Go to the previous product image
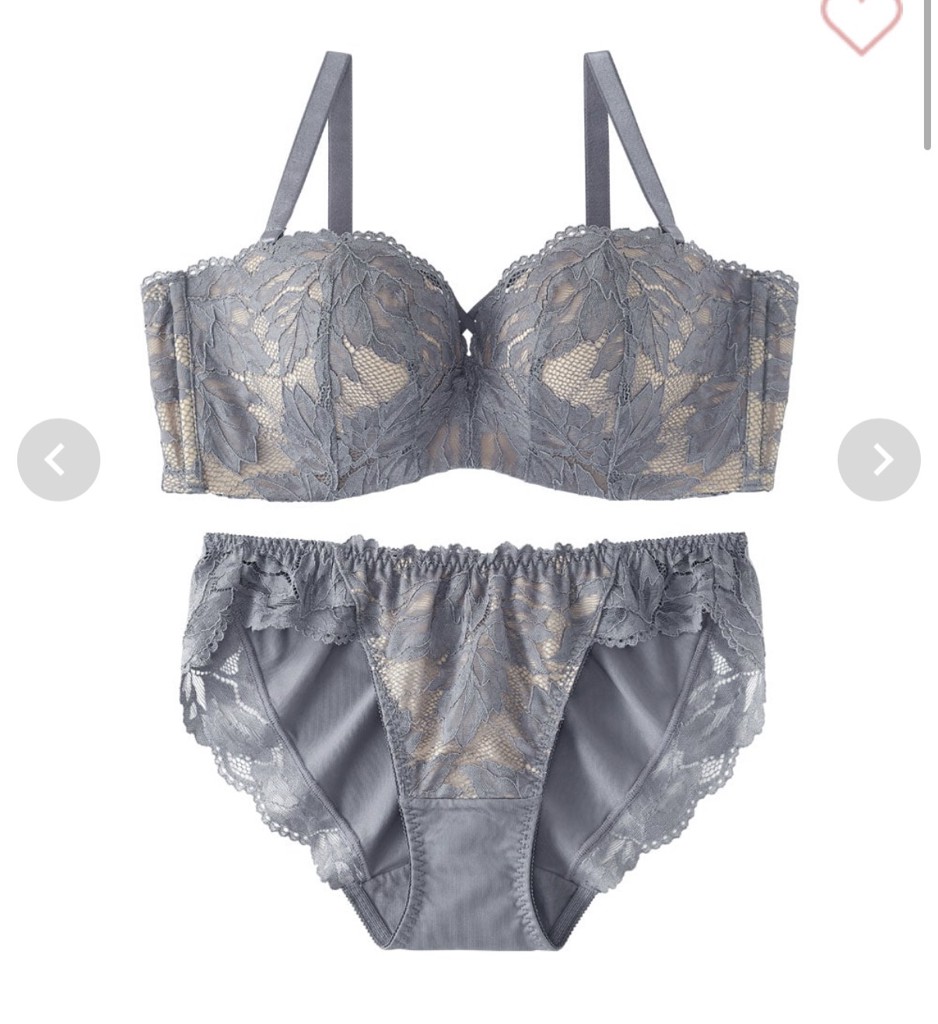 click(x=58, y=460)
